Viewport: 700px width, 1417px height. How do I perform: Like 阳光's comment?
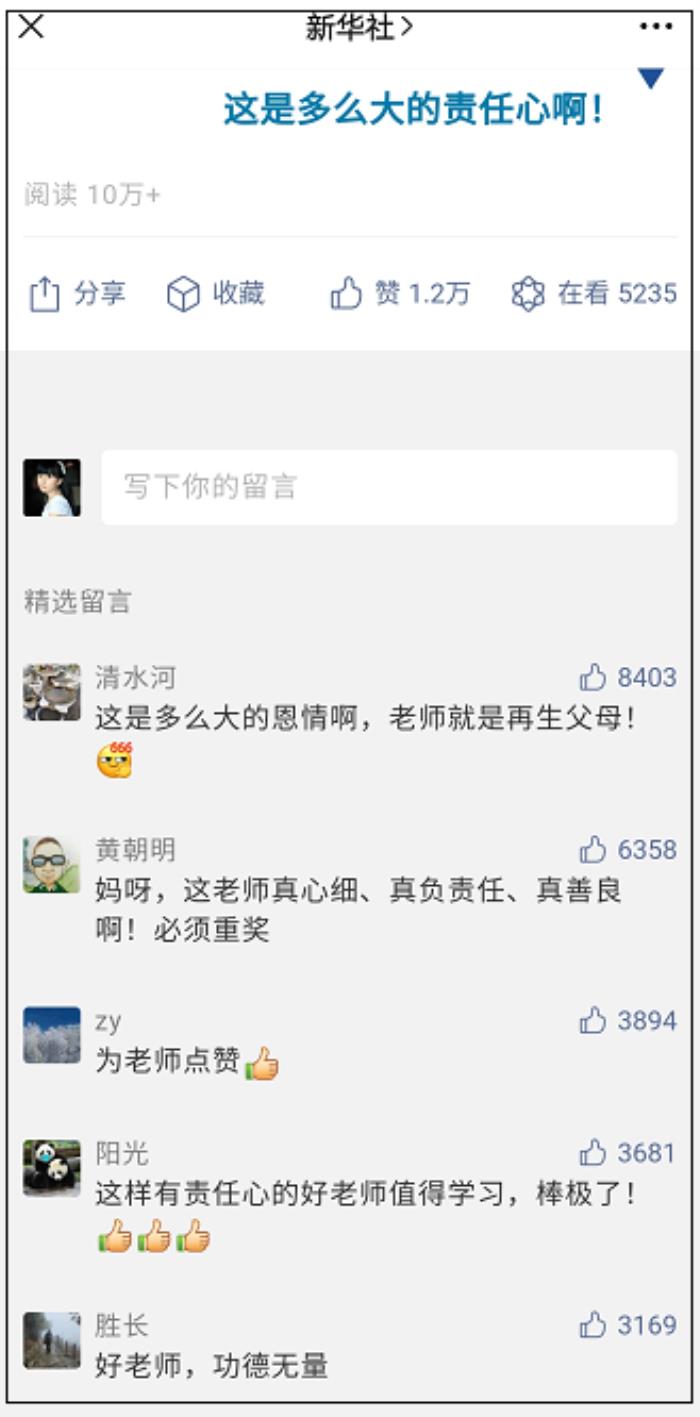594,1153
